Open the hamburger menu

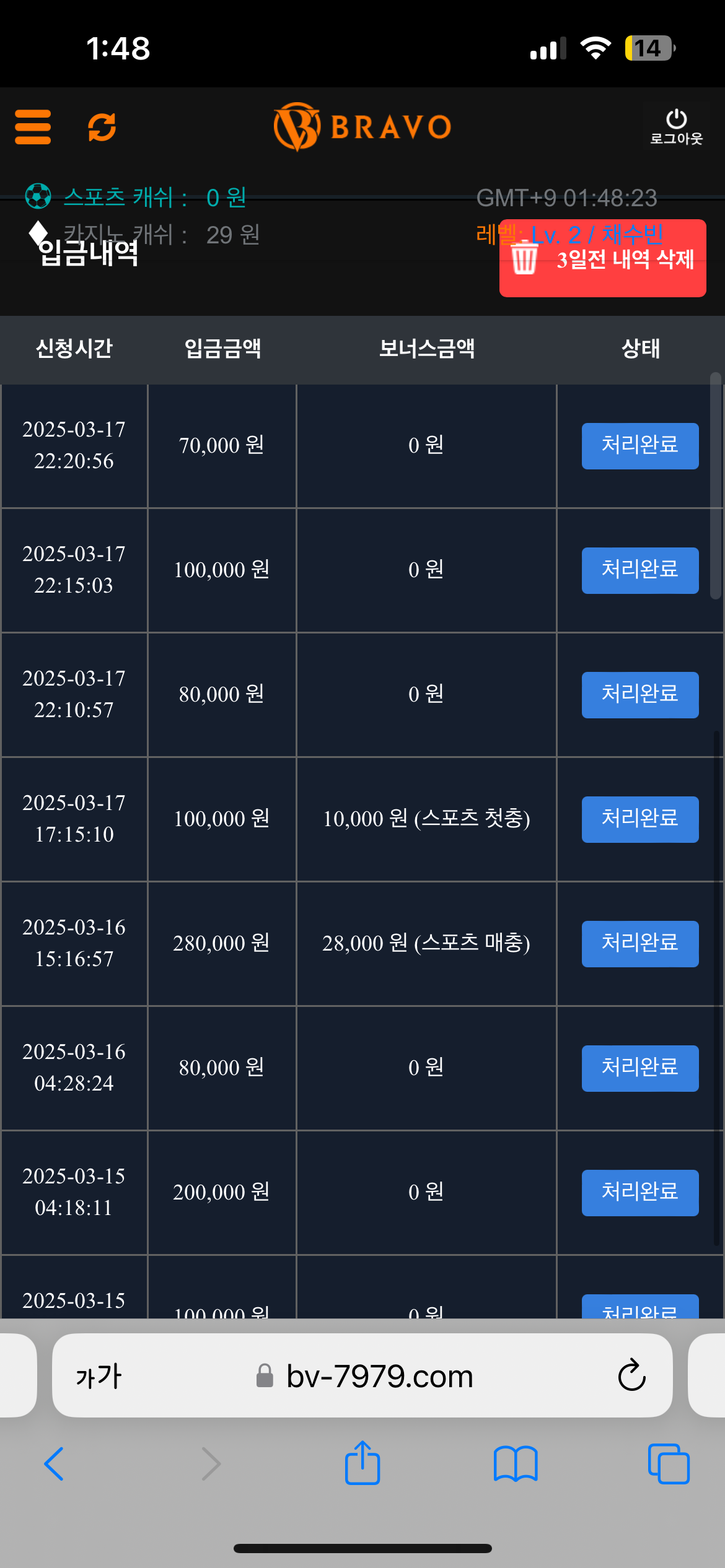pos(33,127)
